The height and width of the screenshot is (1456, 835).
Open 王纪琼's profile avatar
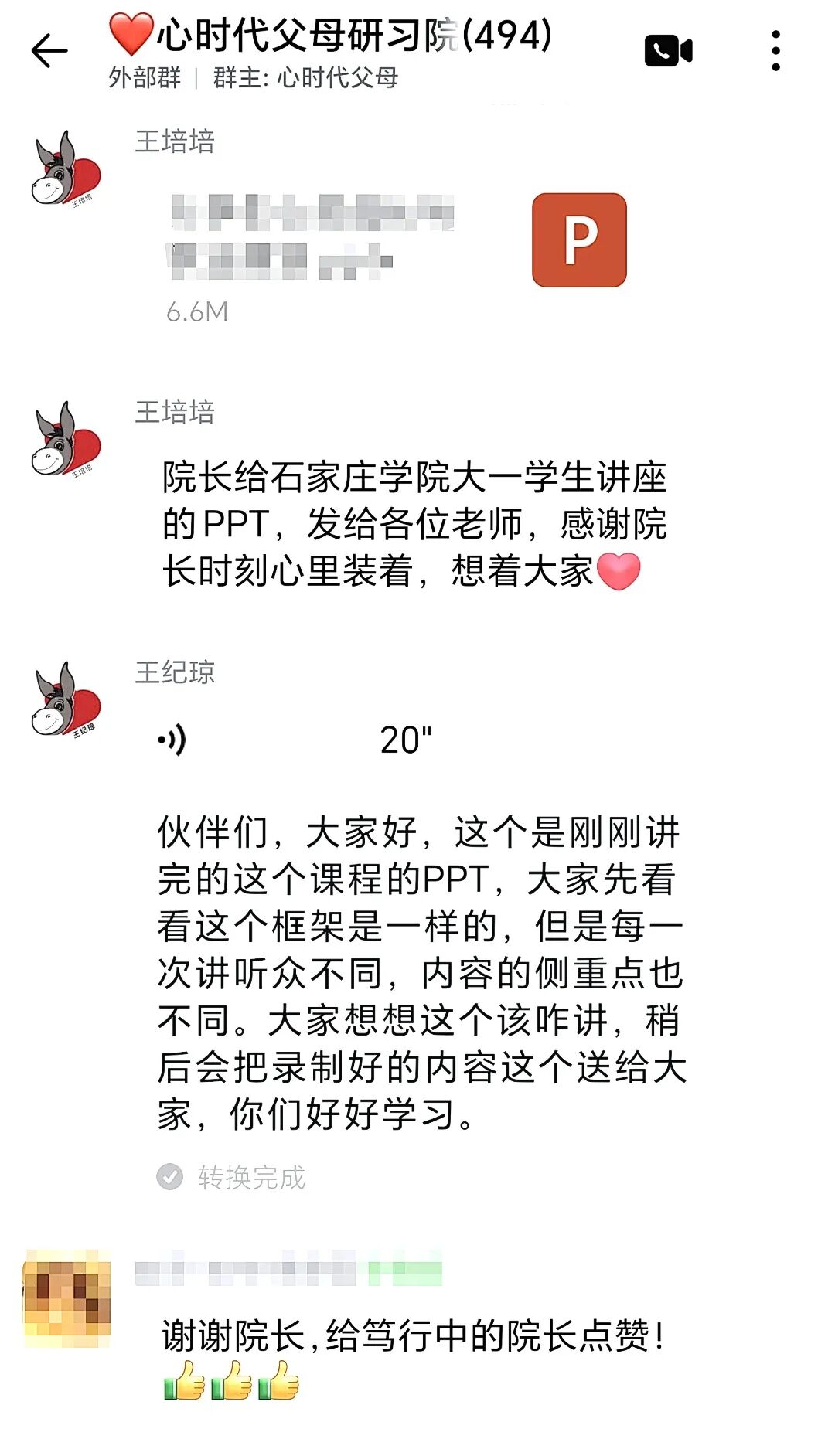(66, 700)
